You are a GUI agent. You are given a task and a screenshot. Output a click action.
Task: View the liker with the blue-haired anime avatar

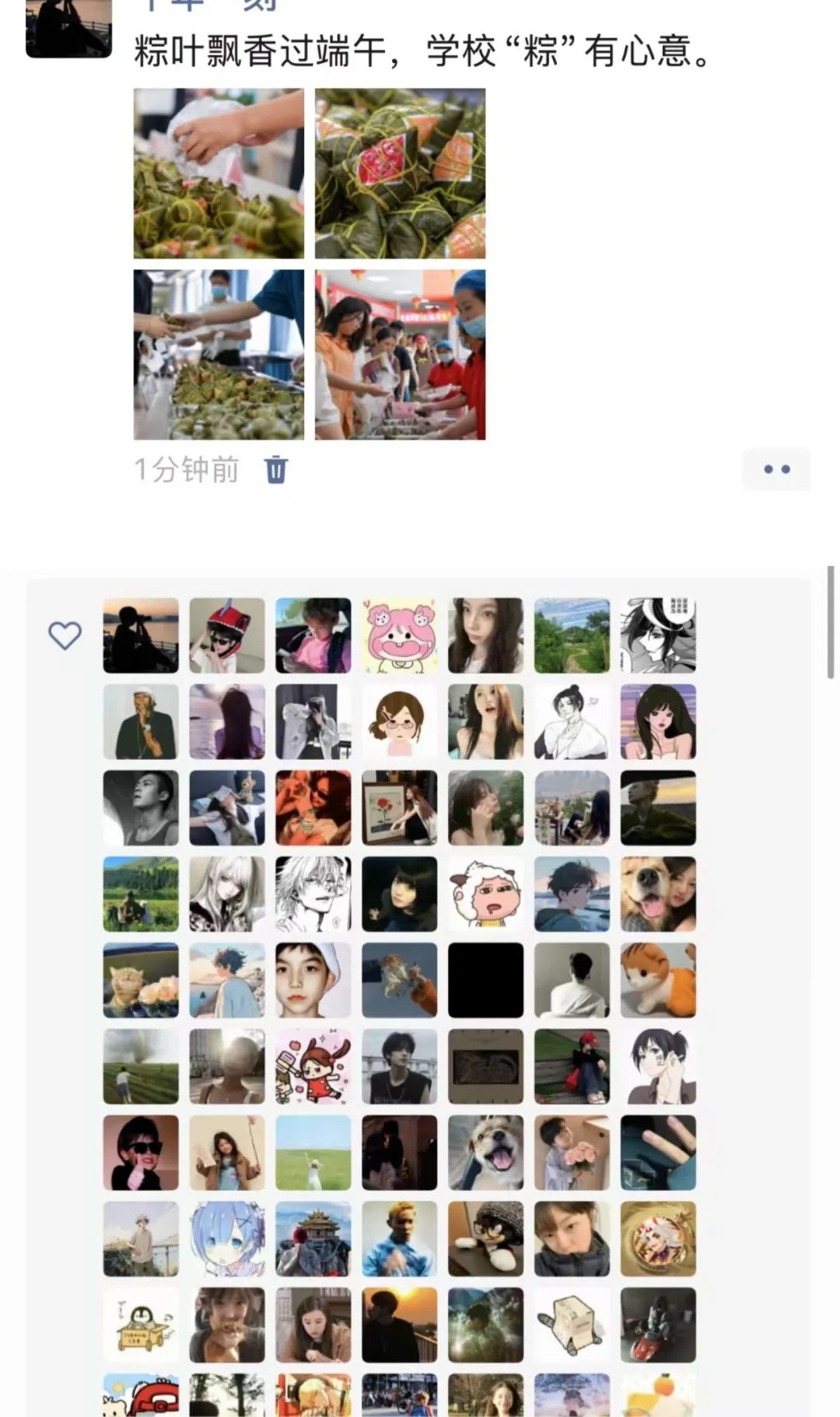227,1239
